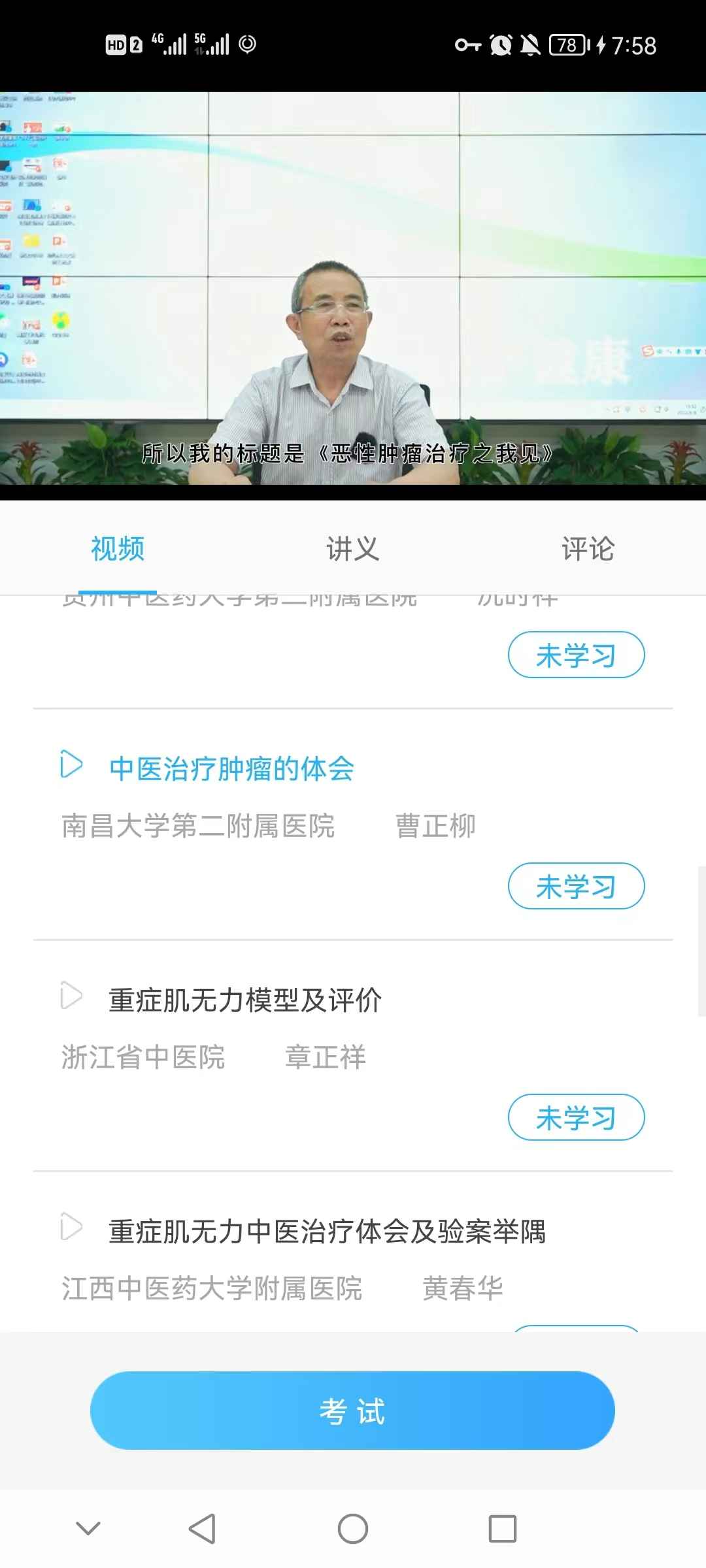The width and height of the screenshot is (706, 1568).
Task: Hide the navigation bar with down arrow
Action: pyautogui.click(x=88, y=1529)
